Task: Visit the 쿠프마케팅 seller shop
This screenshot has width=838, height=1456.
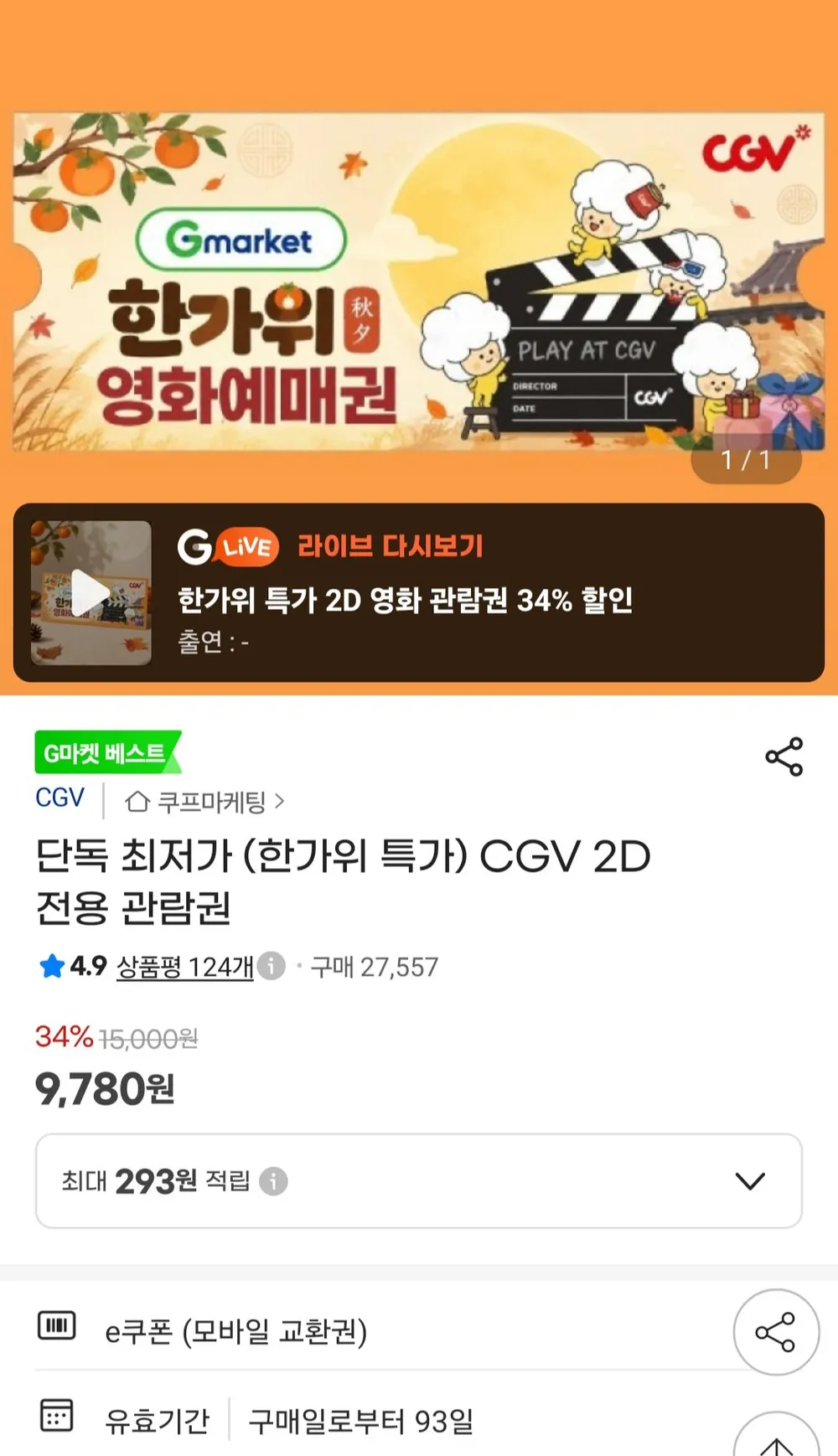Action: [204, 802]
